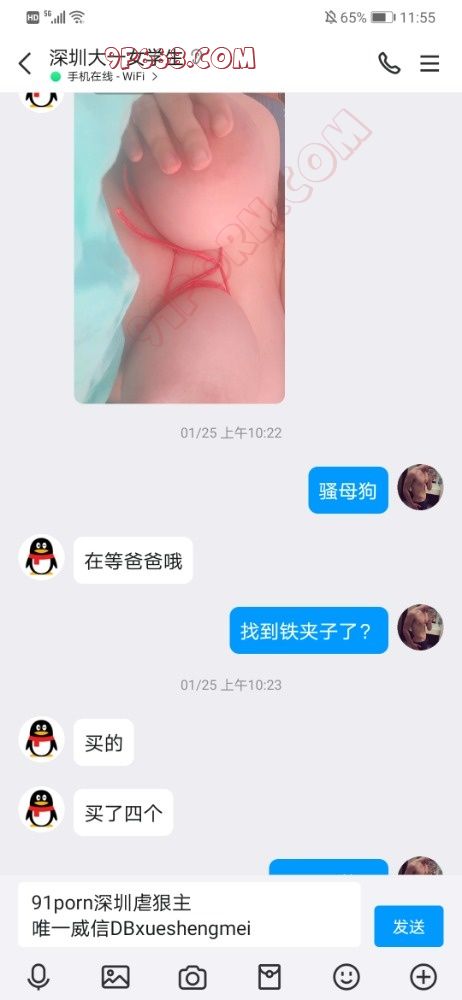Open the red packet option
Viewport: 462px width, 1000px height.
(x=269, y=976)
